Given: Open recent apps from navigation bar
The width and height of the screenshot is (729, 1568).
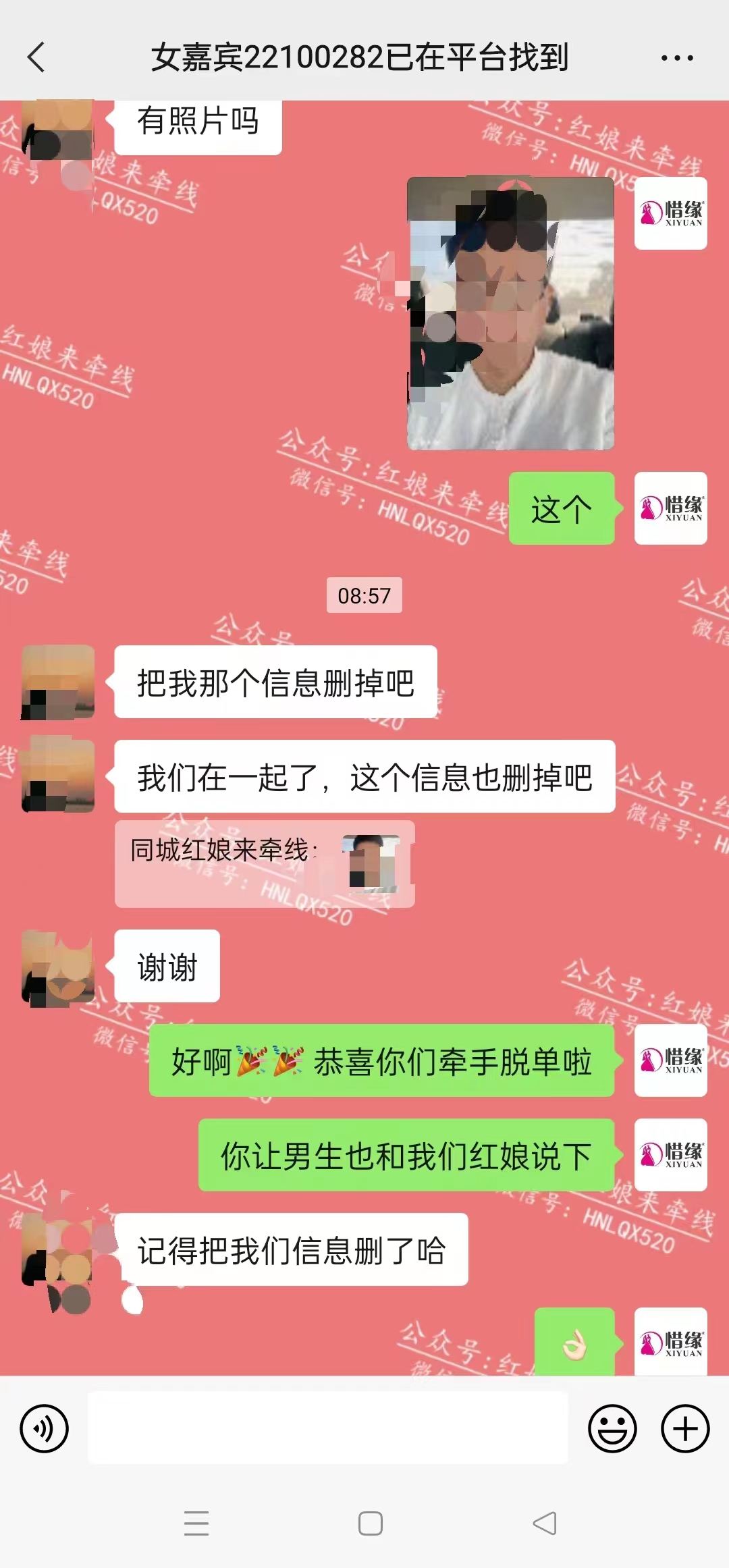Looking at the screenshot, I should click(x=196, y=1523).
